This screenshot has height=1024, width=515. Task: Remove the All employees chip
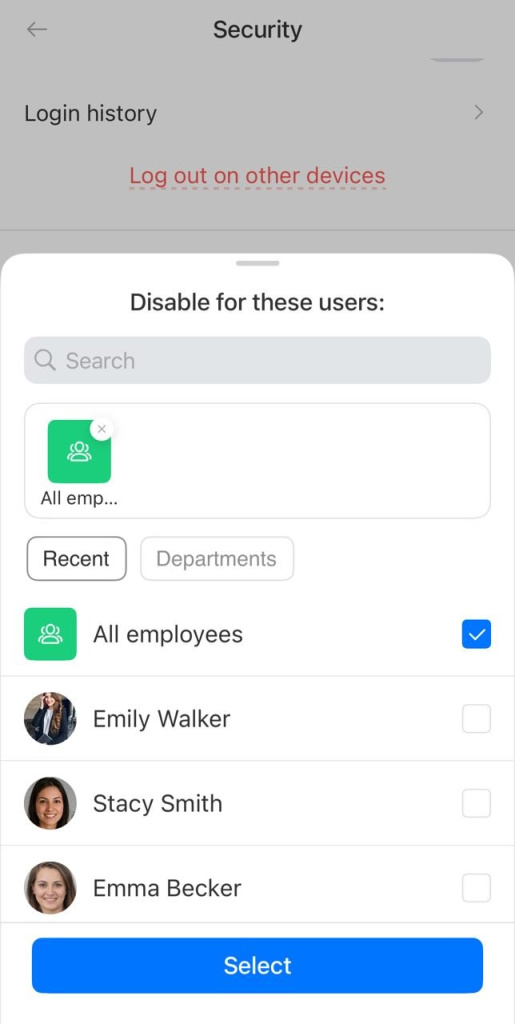click(x=101, y=429)
